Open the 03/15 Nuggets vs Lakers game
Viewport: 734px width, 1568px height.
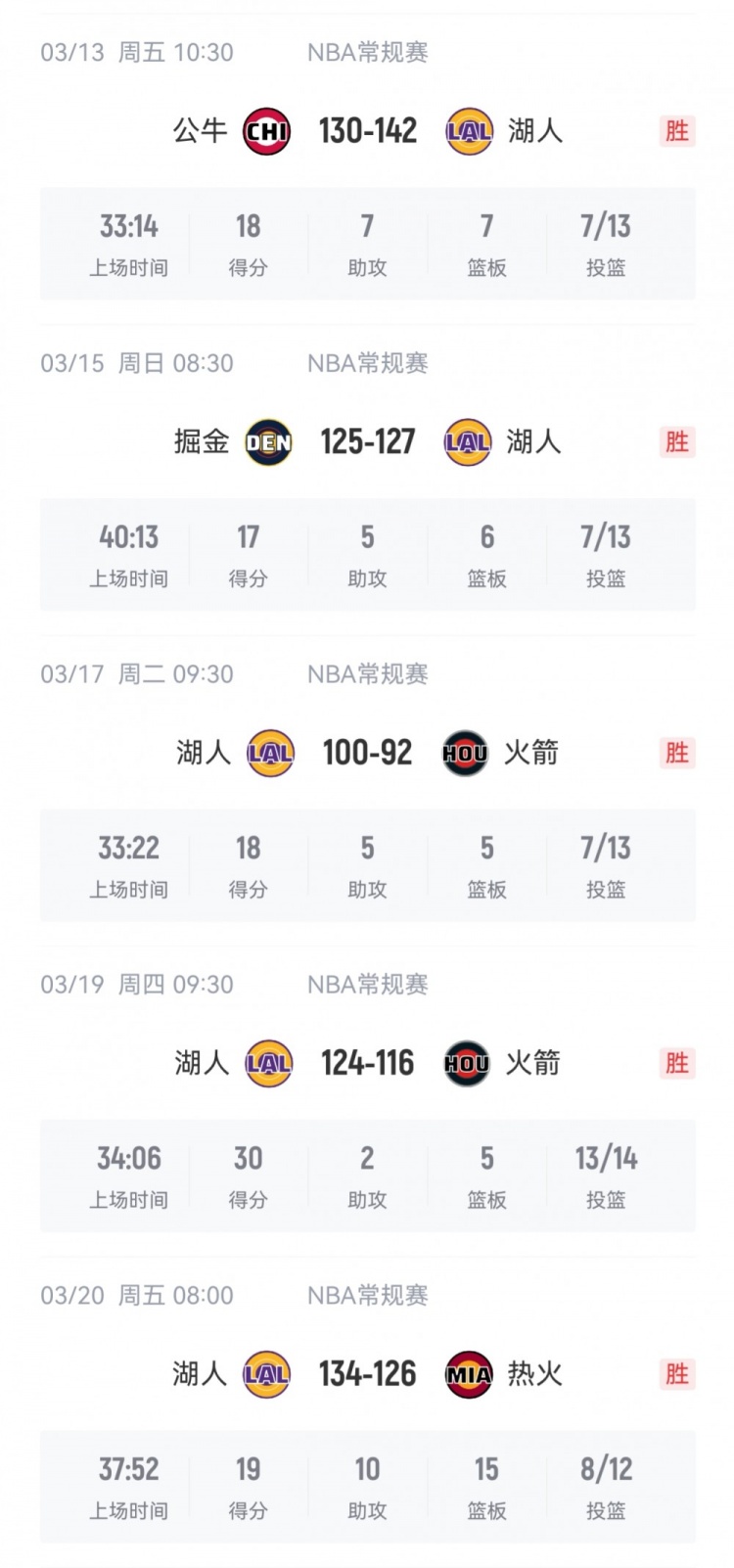(x=368, y=442)
